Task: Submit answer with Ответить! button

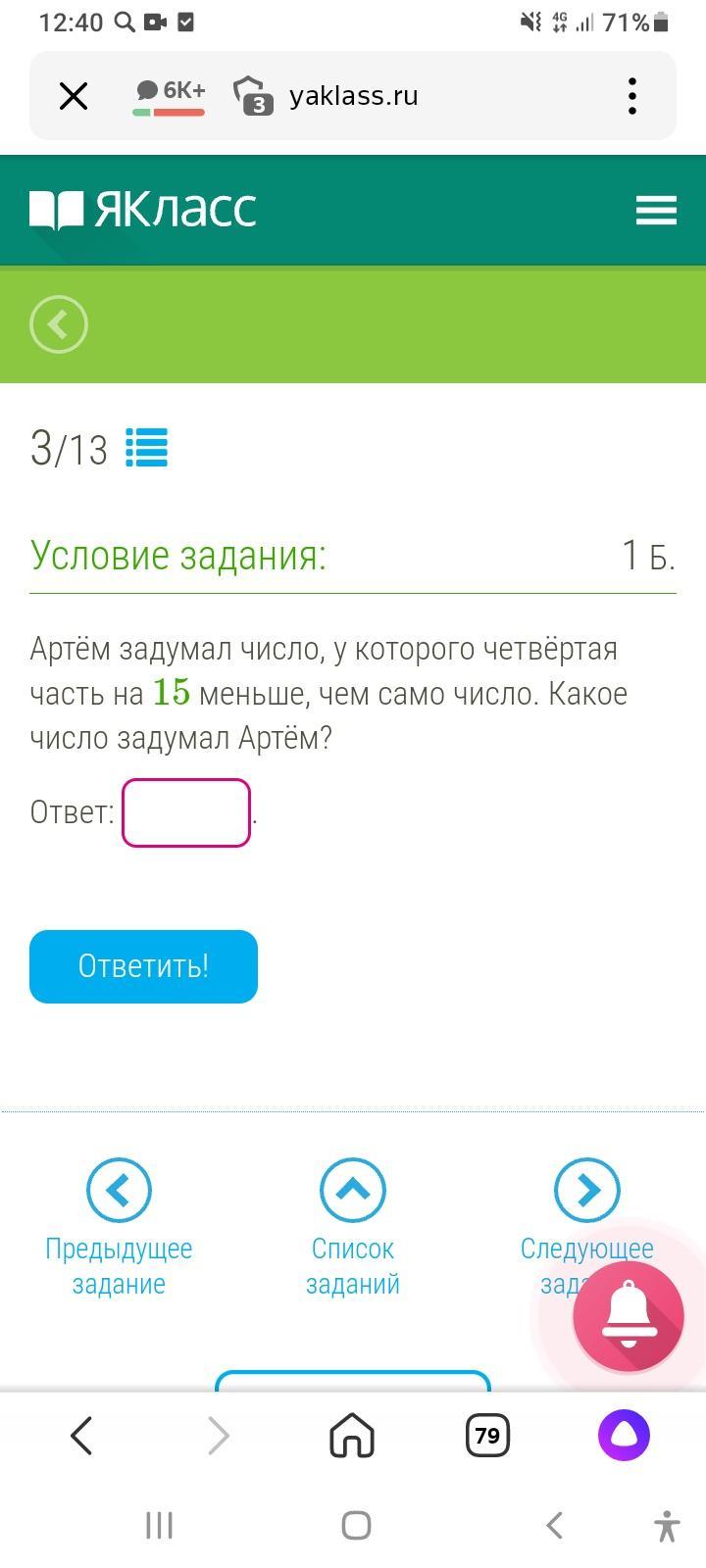Action: [143, 966]
